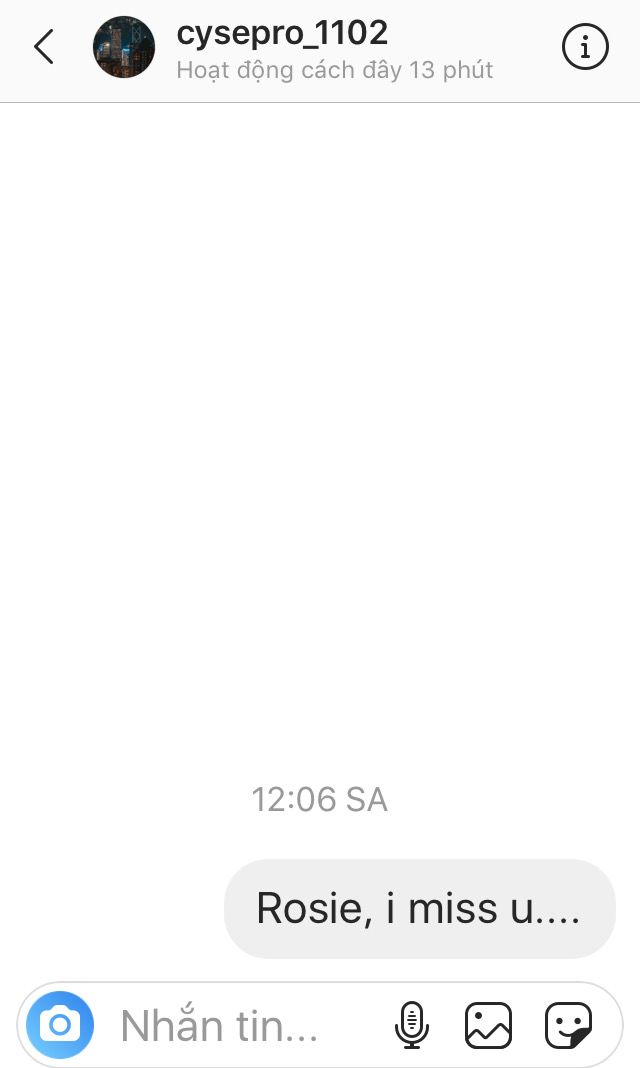Open conversation details info icon
The height and width of the screenshot is (1068, 640).
point(585,47)
